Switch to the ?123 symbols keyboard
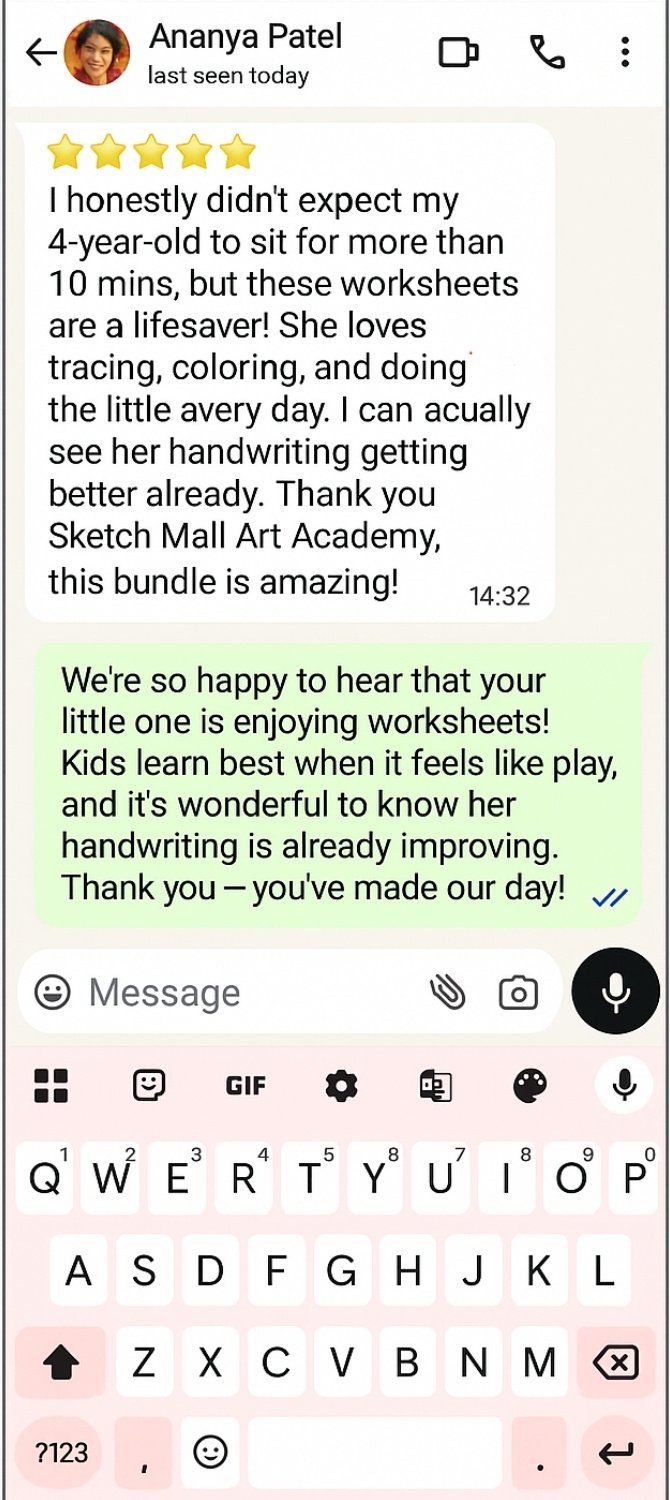 (x=61, y=1452)
